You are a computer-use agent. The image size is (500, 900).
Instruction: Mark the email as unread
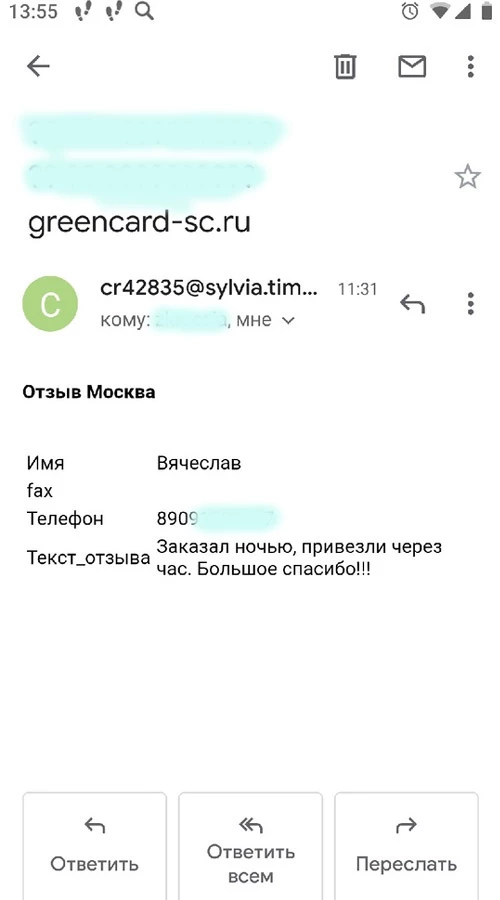click(x=412, y=67)
